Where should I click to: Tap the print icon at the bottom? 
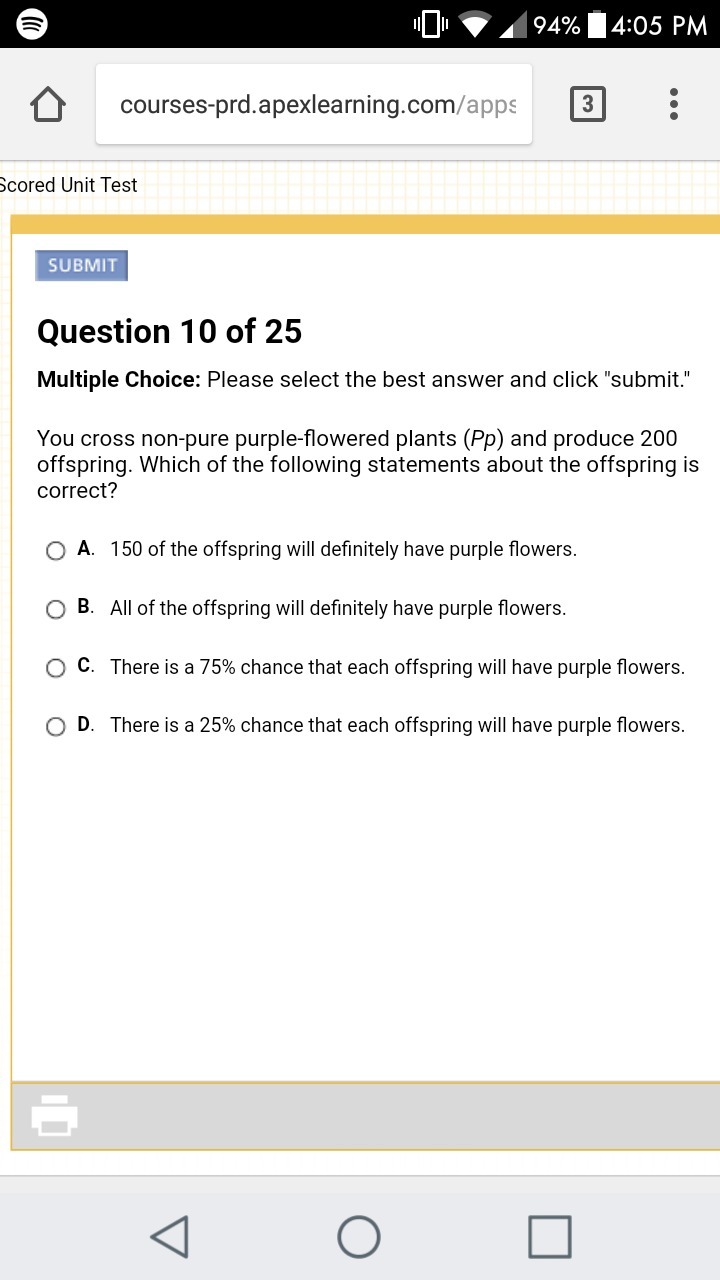point(55,1115)
